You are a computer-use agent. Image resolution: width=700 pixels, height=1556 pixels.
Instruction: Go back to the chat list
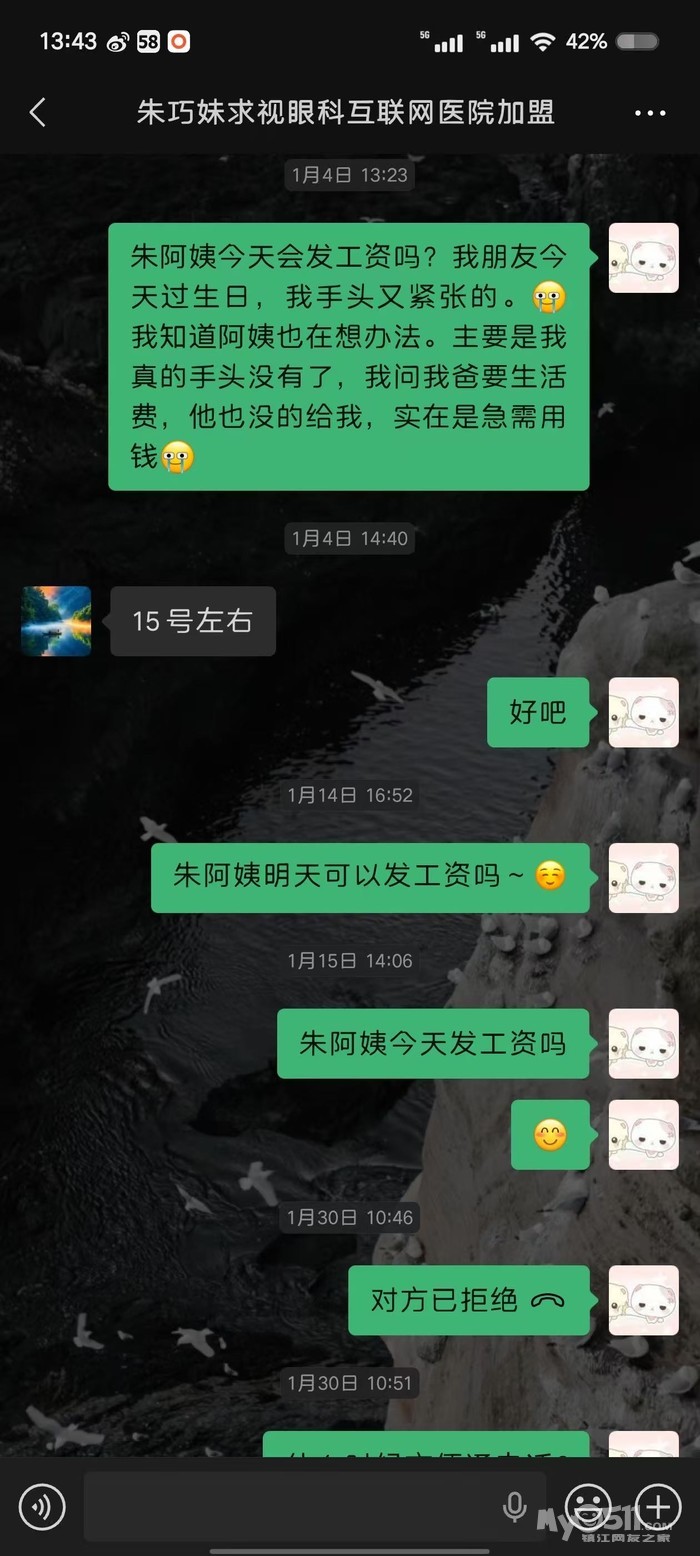coord(38,112)
